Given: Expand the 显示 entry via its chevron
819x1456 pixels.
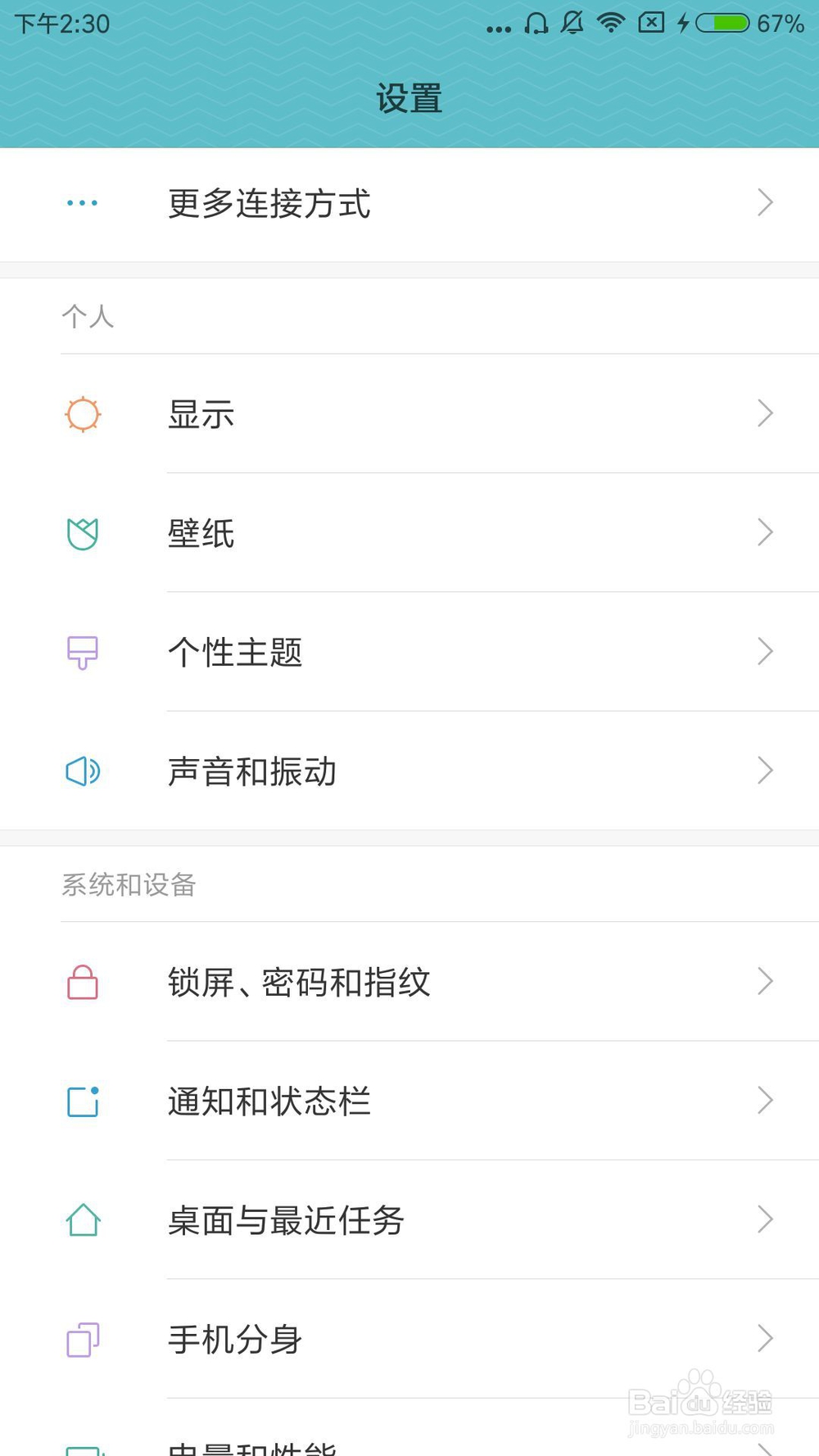Looking at the screenshot, I should 762,414.
